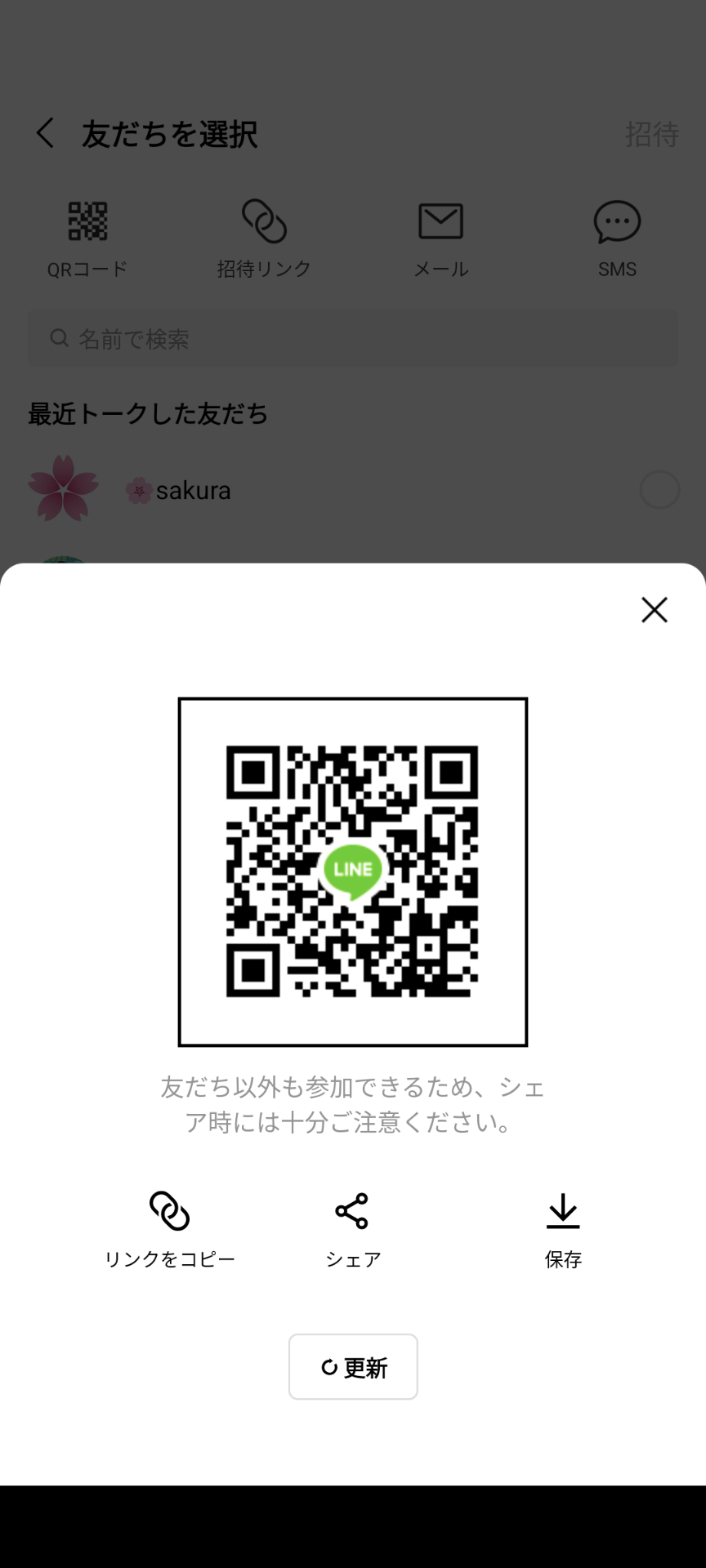Refresh the QR code with 更新
The height and width of the screenshot is (1568, 706).
(x=353, y=1367)
